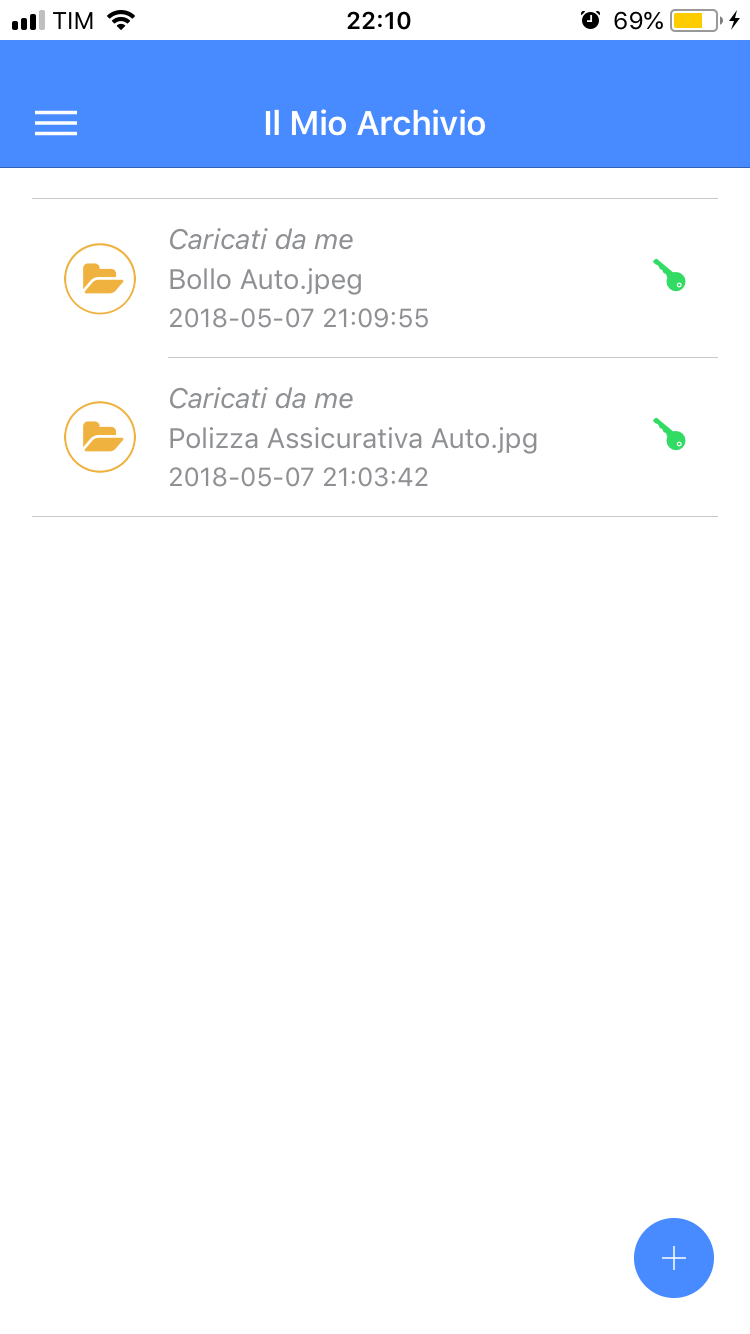Open the Bollo Auto.jpeg file

tap(375, 278)
